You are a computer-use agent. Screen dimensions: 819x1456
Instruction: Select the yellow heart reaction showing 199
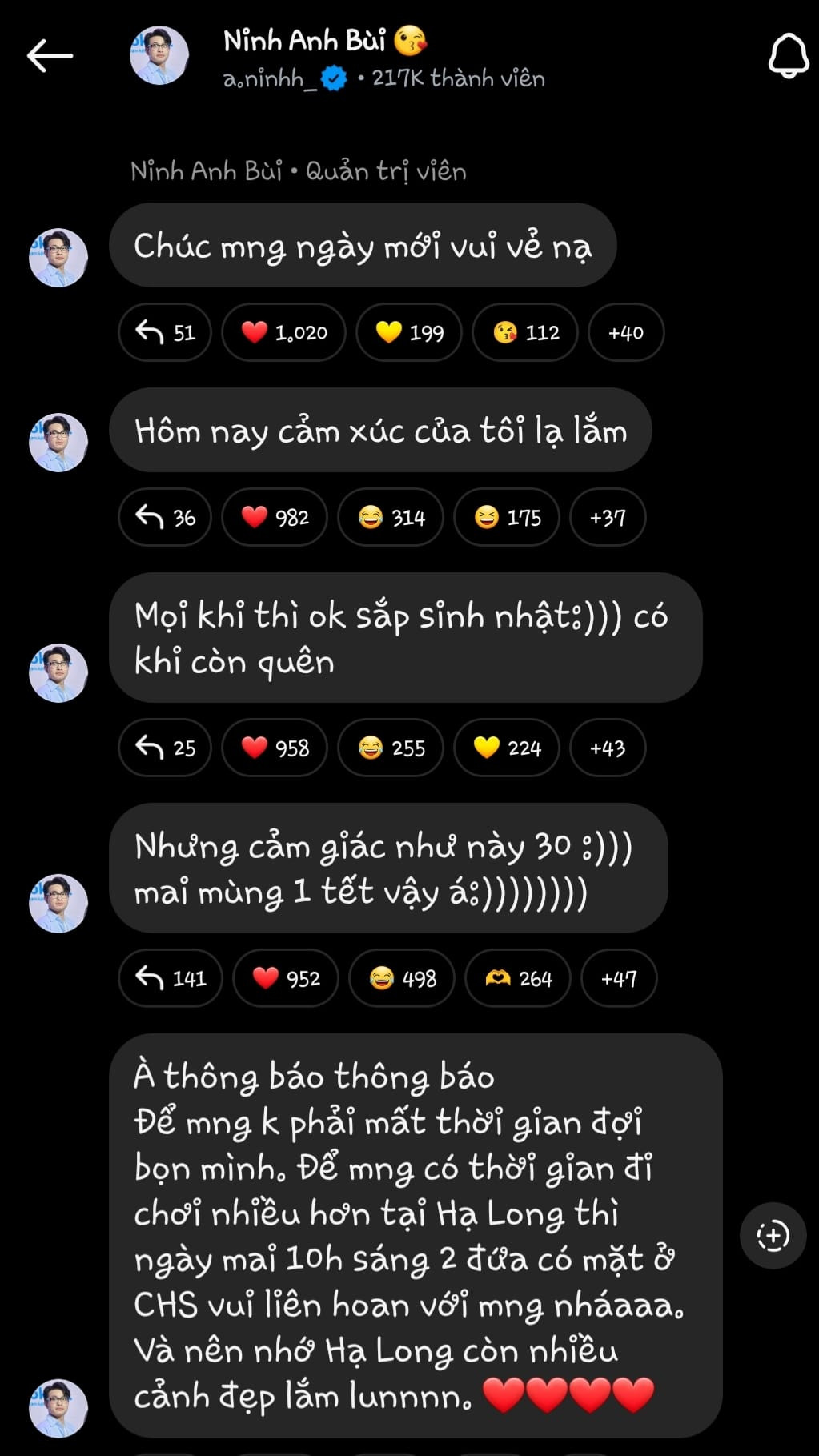pyautogui.click(x=408, y=332)
